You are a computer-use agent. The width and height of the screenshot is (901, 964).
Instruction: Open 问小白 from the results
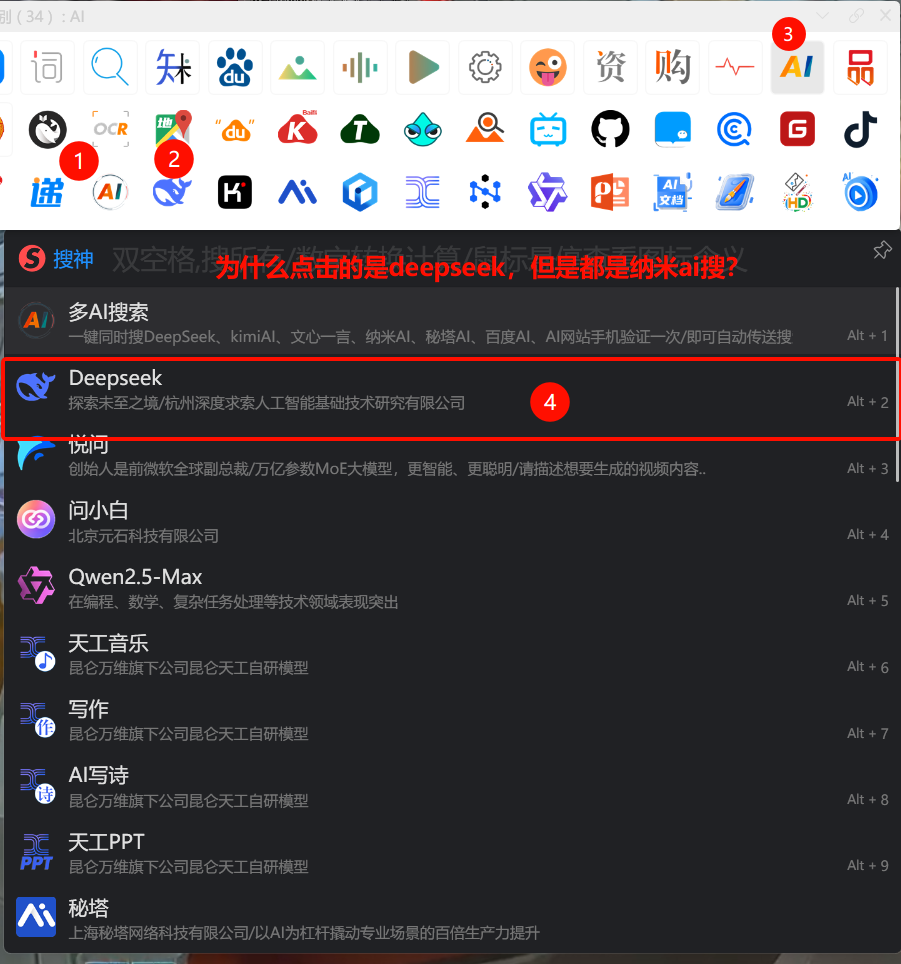coord(400,521)
